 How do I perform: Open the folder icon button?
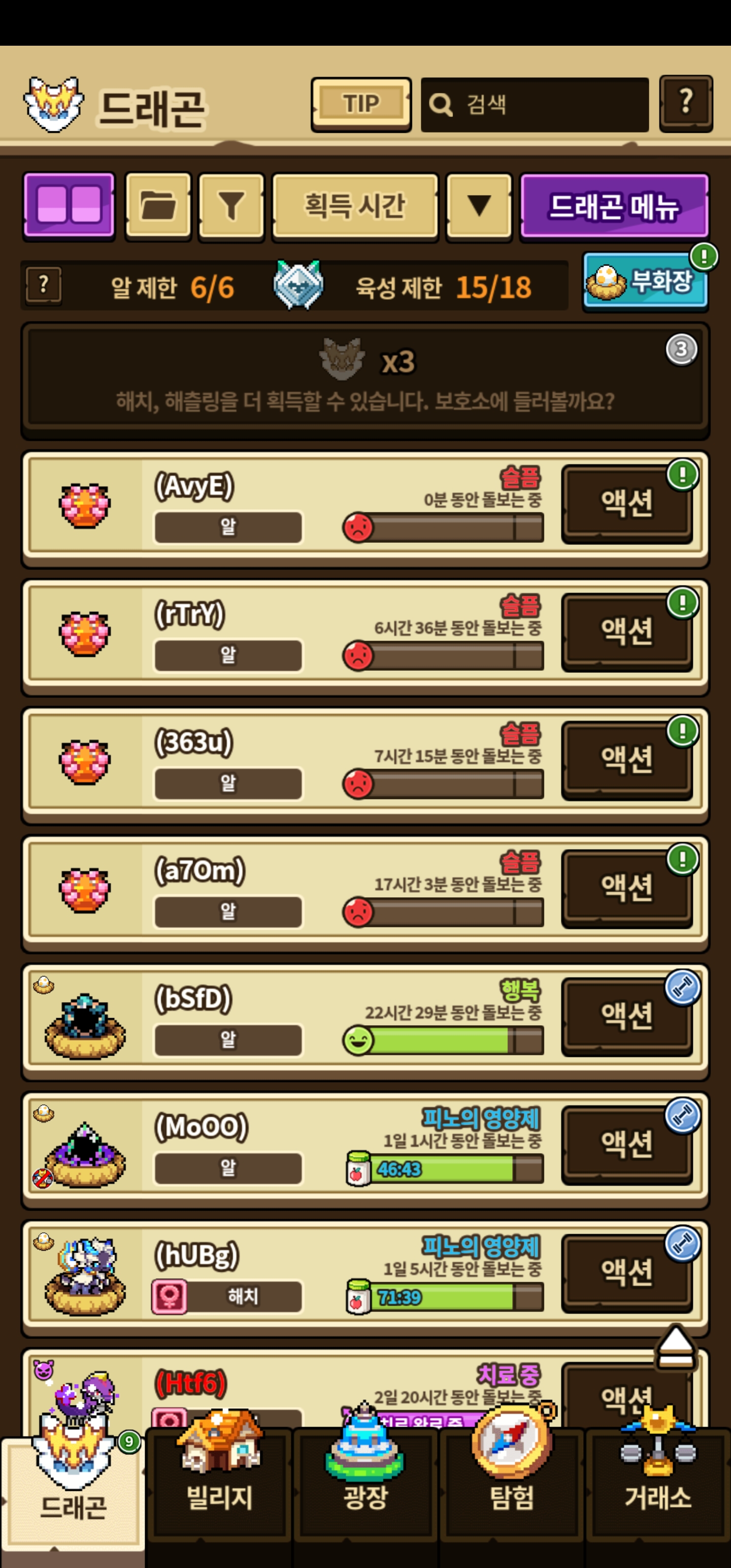click(x=158, y=205)
